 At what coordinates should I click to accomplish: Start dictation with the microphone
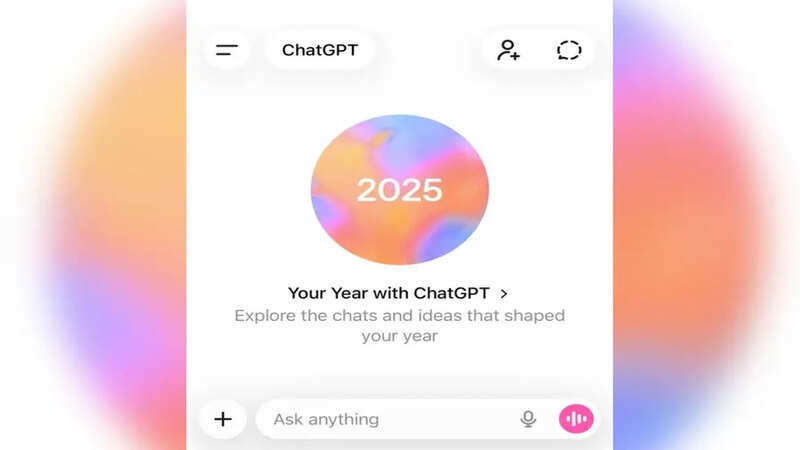pos(528,419)
